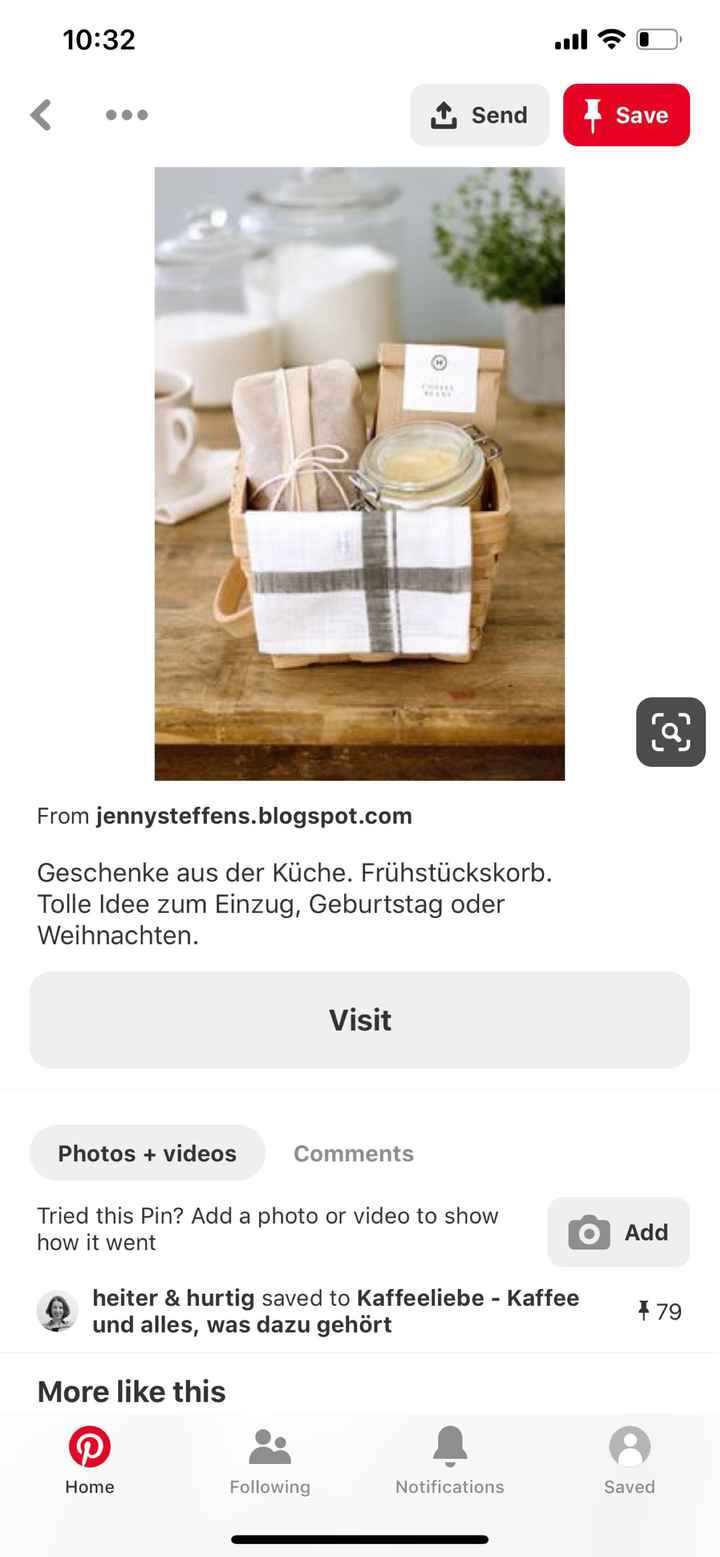Switch to the Following tab
This screenshot has width=720, height=1557.
point(270,1460)
